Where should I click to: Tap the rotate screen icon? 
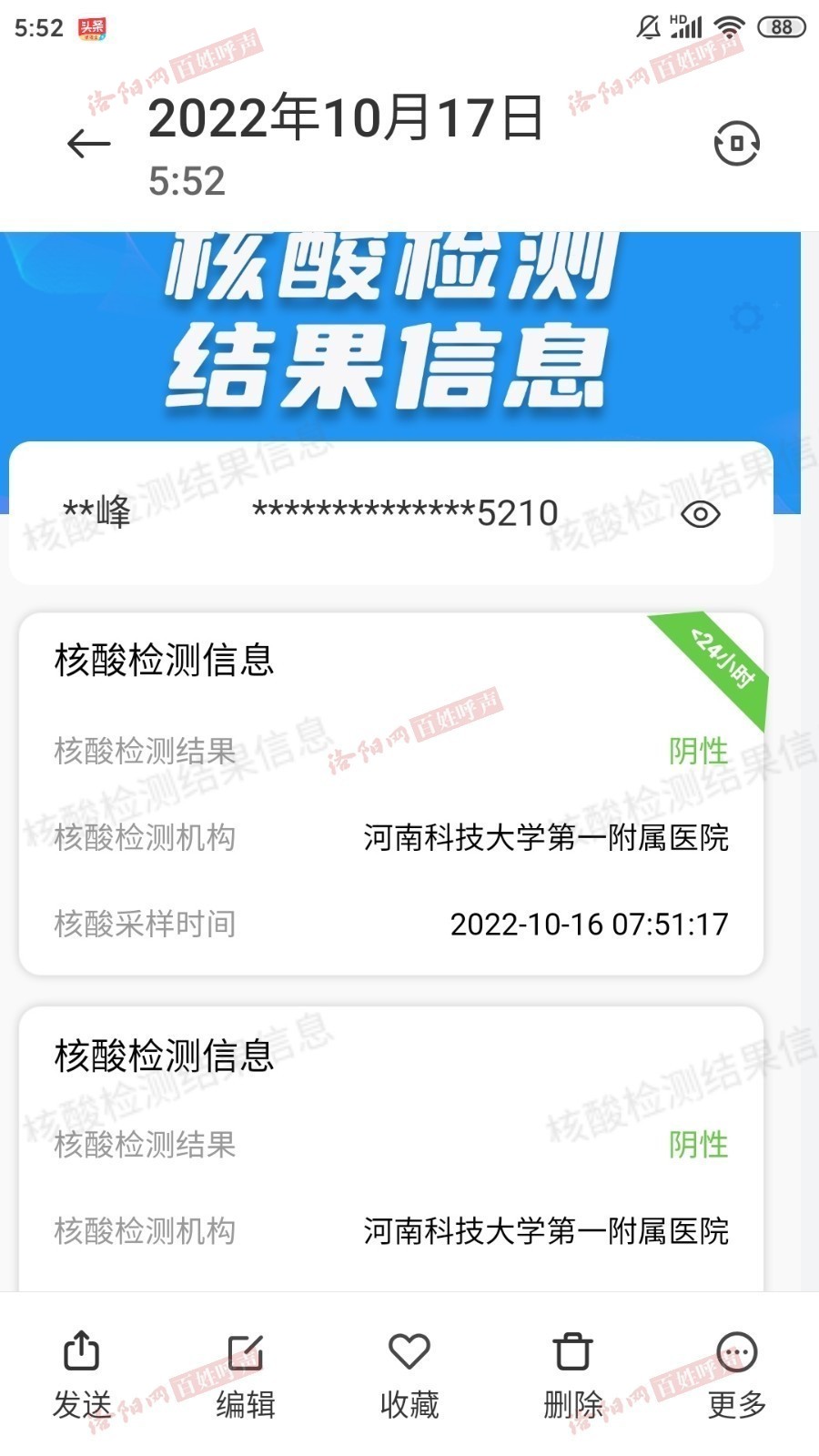[x=736, y=144]
